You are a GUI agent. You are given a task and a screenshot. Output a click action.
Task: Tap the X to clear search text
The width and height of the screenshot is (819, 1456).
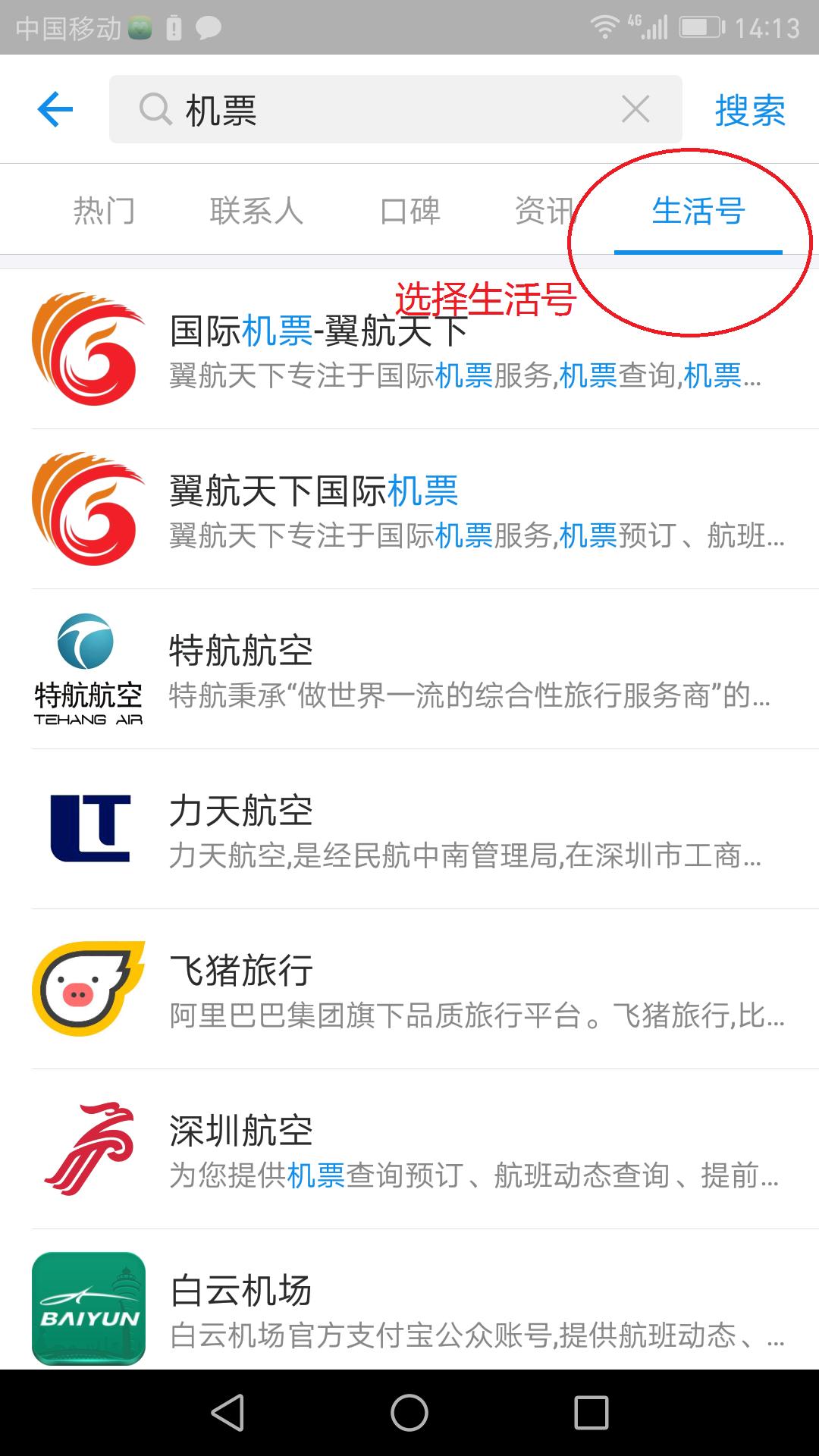637,109
